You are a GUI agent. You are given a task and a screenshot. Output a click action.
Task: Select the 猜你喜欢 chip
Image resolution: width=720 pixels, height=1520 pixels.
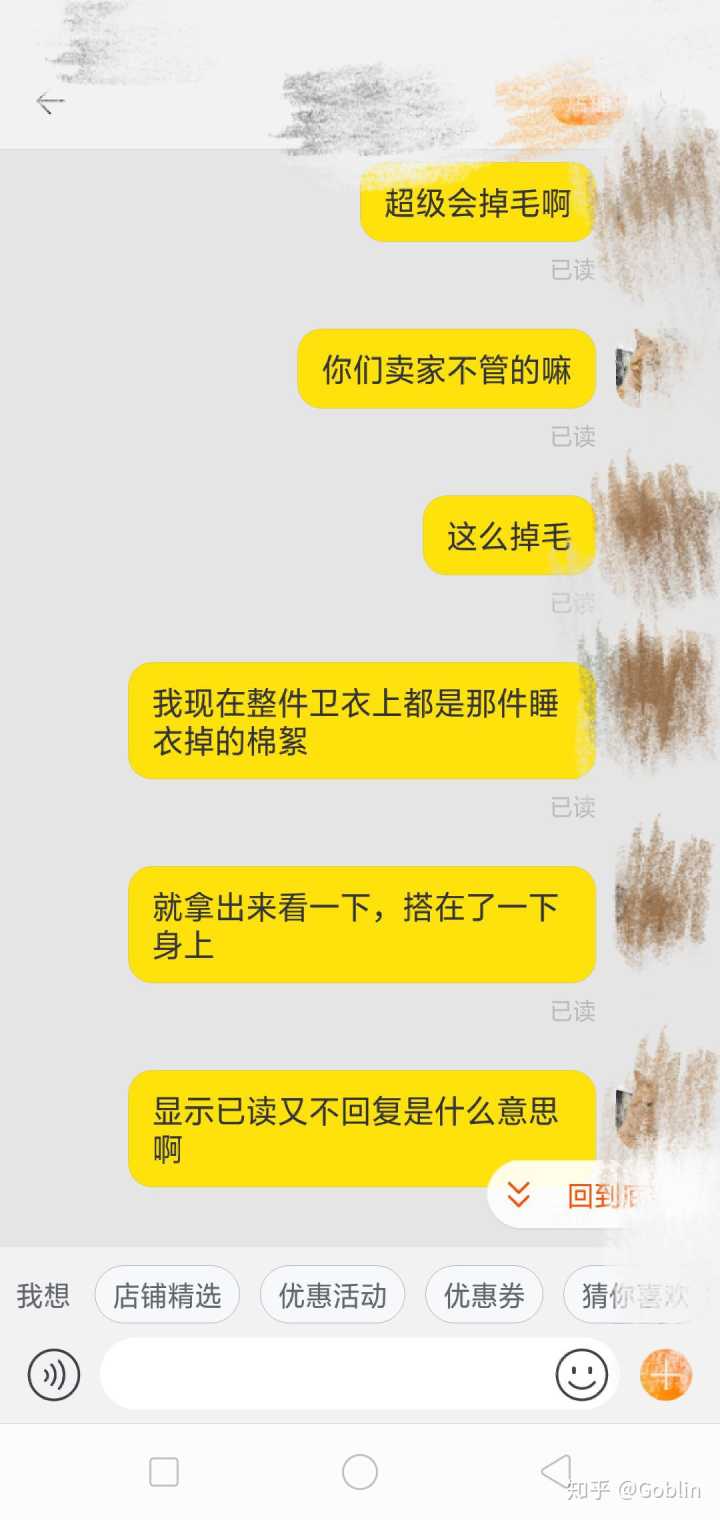pyautogui.click(x=634, y=1295)
